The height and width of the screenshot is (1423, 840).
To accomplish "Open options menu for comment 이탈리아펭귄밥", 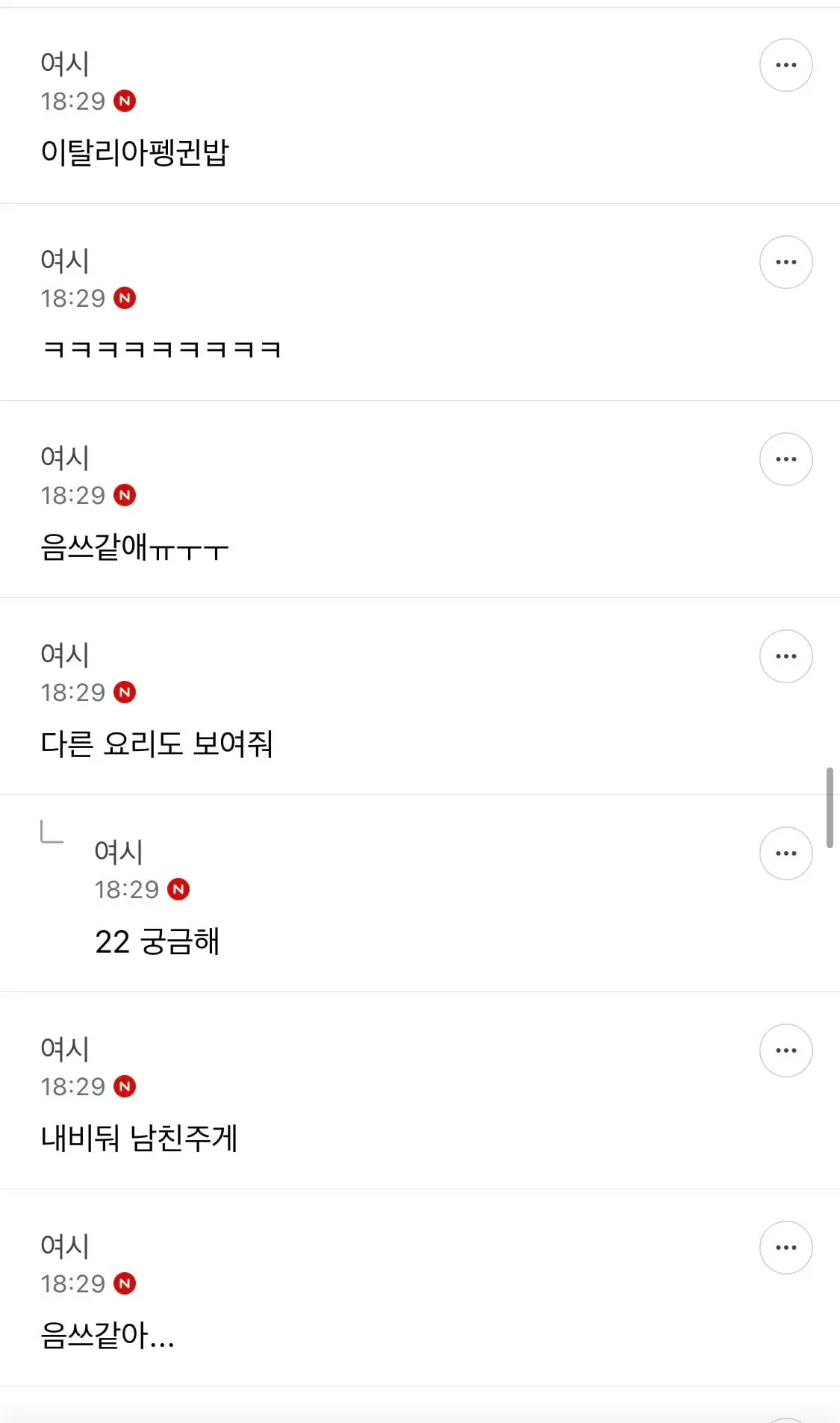I will coord(785,65).
